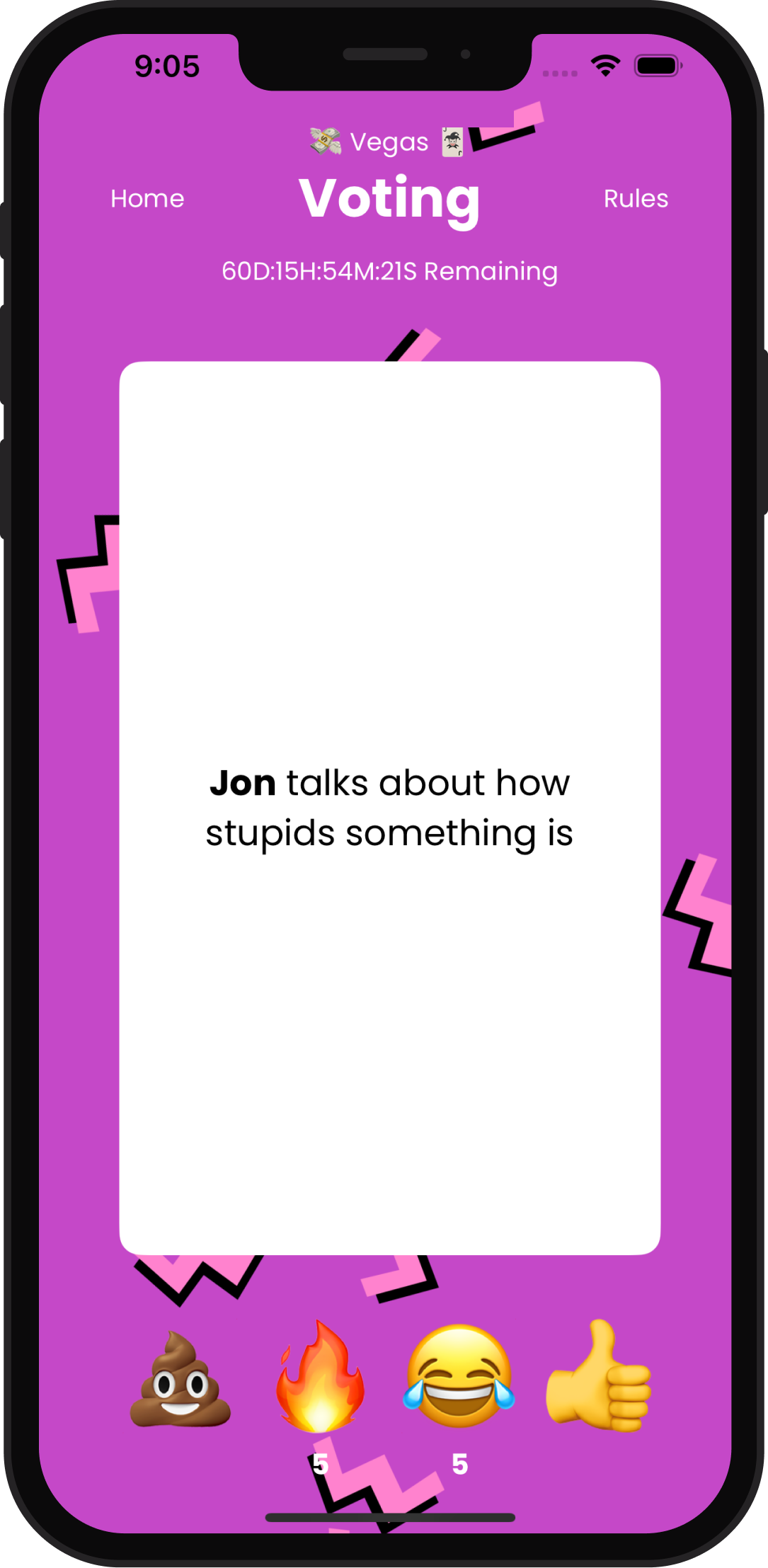This screenshot has width=768, height=1568.
Task: React with the fire emoji
Action: (320, 1376)
